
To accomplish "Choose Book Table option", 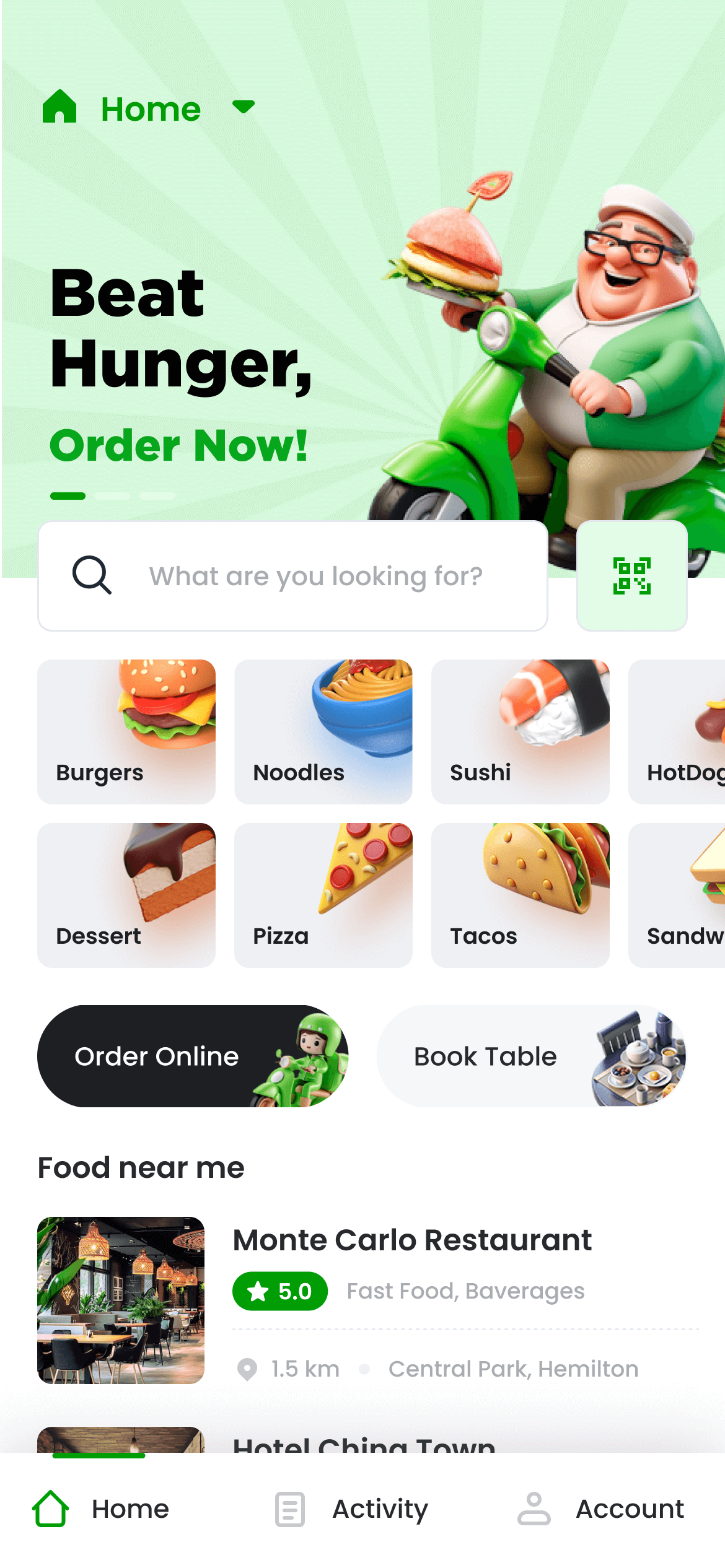I will coord(532,1056).
